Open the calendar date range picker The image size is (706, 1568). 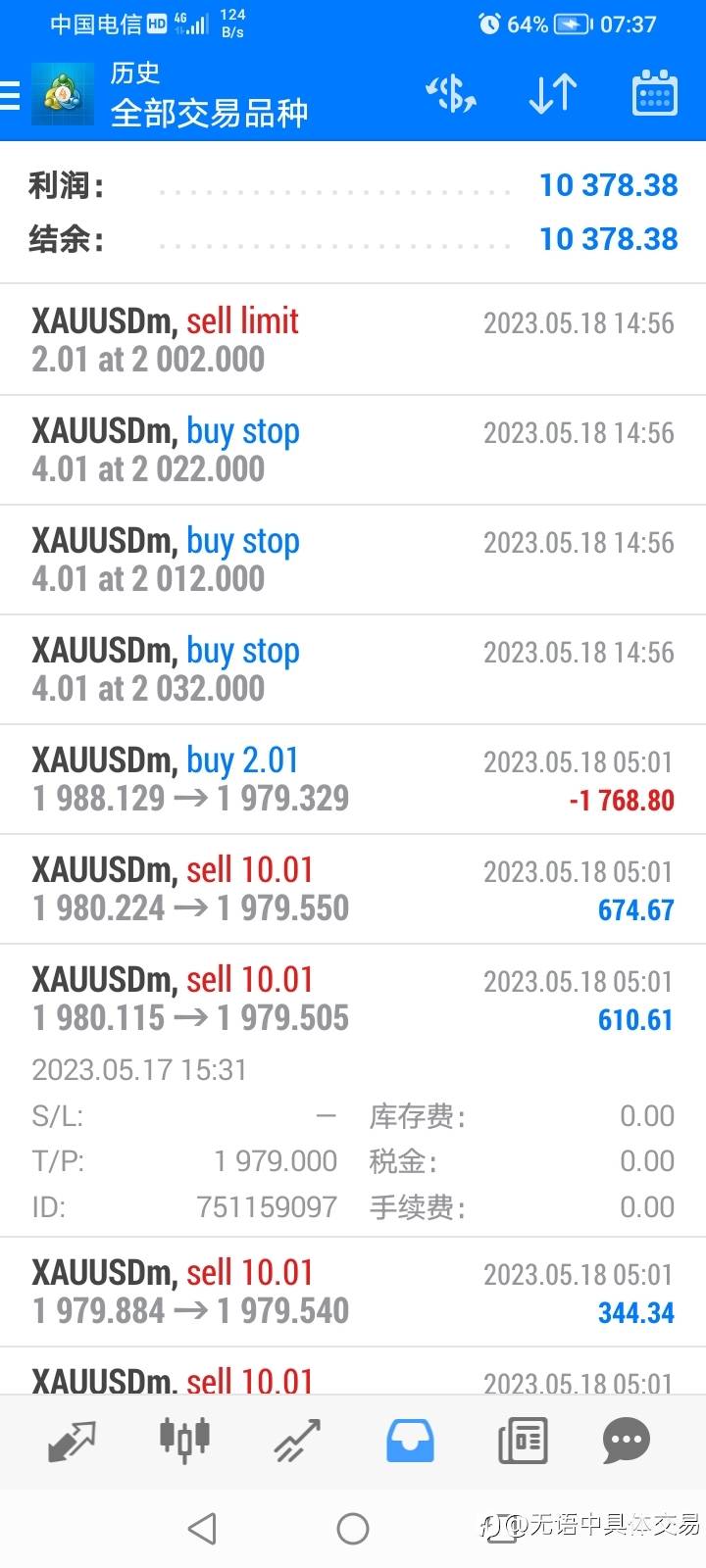point(654,94)
